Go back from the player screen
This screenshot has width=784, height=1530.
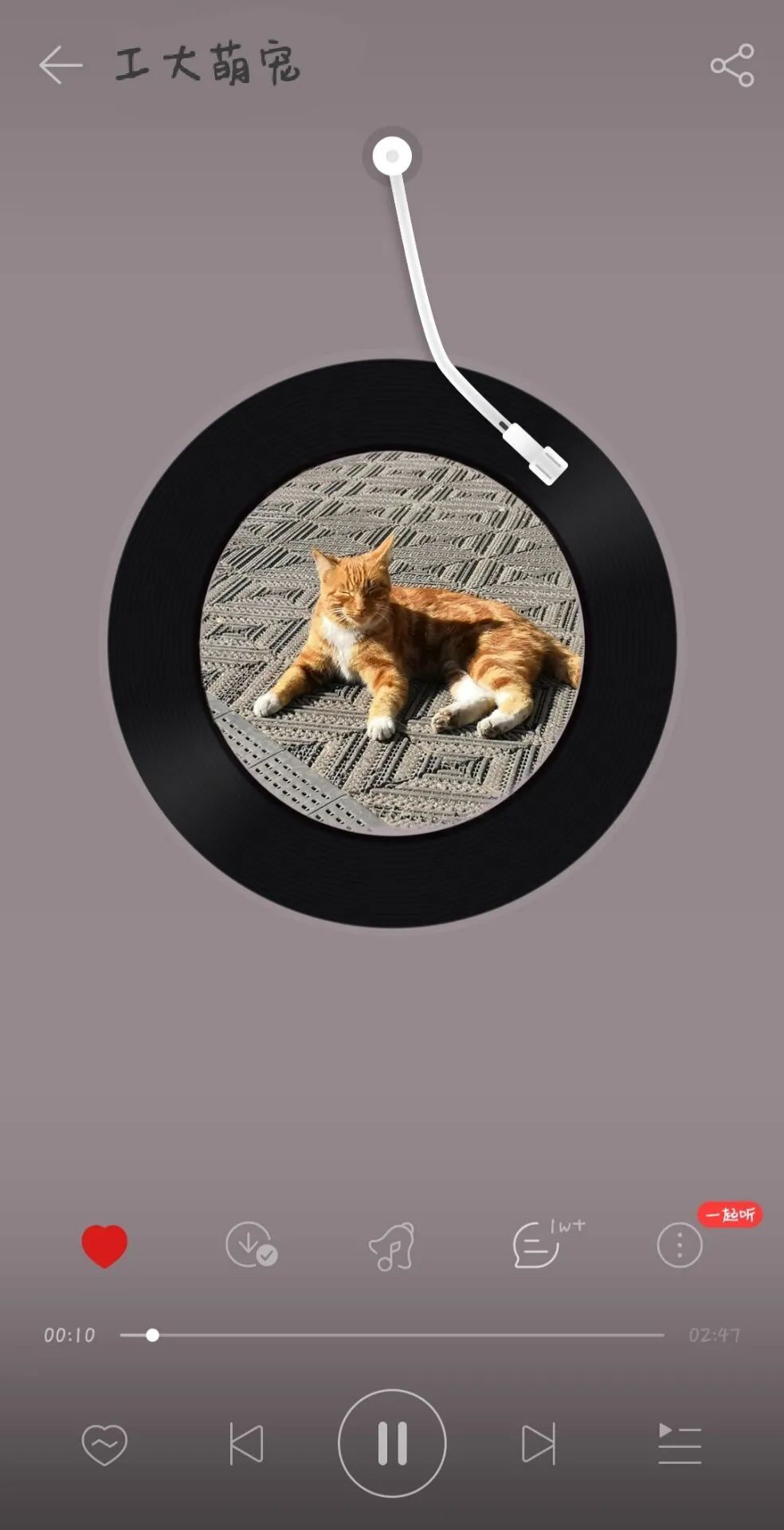pyautogui.click(x=61, y=65)
